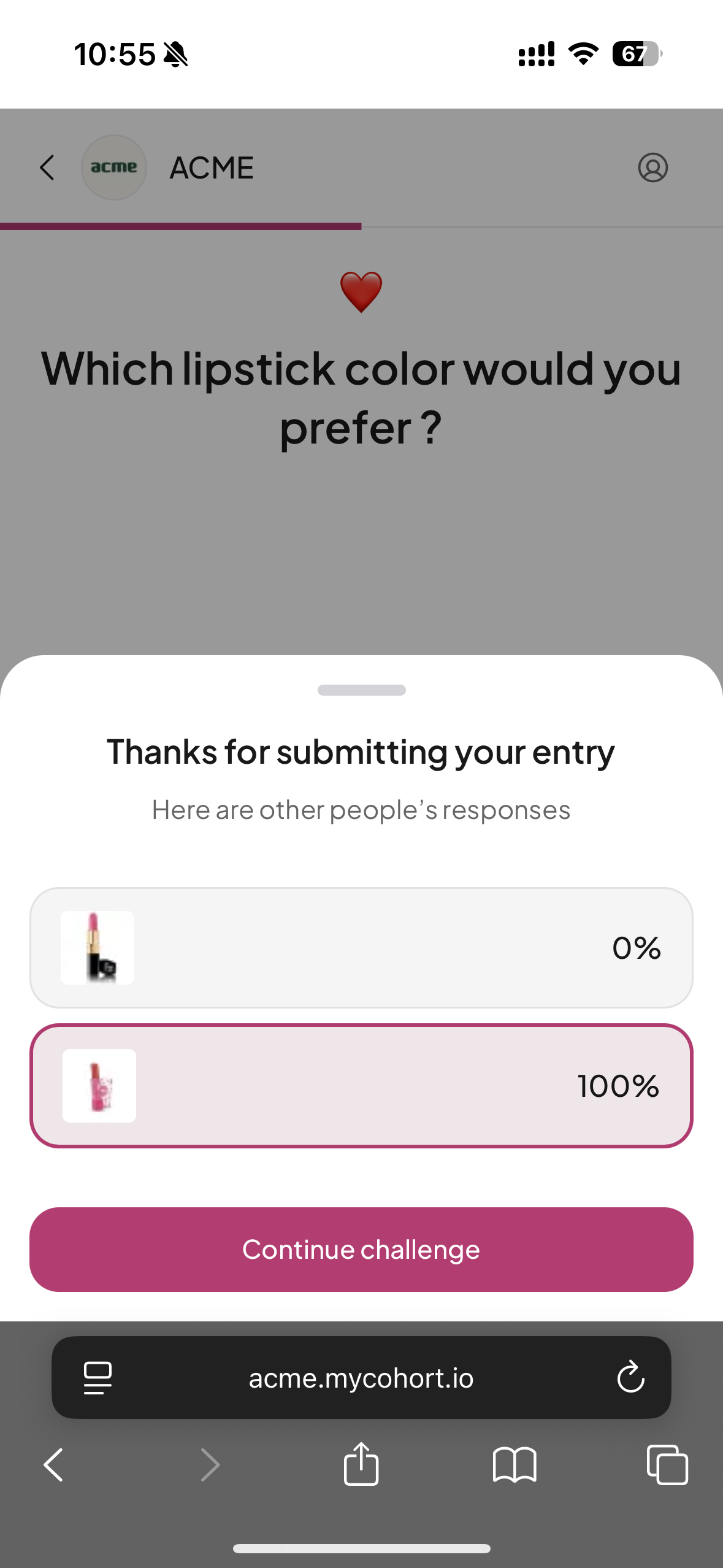The width and height of the screenshot is (723, 1568).
Task: Open Safari bookmarks
Action: [x=514, y=1465]
